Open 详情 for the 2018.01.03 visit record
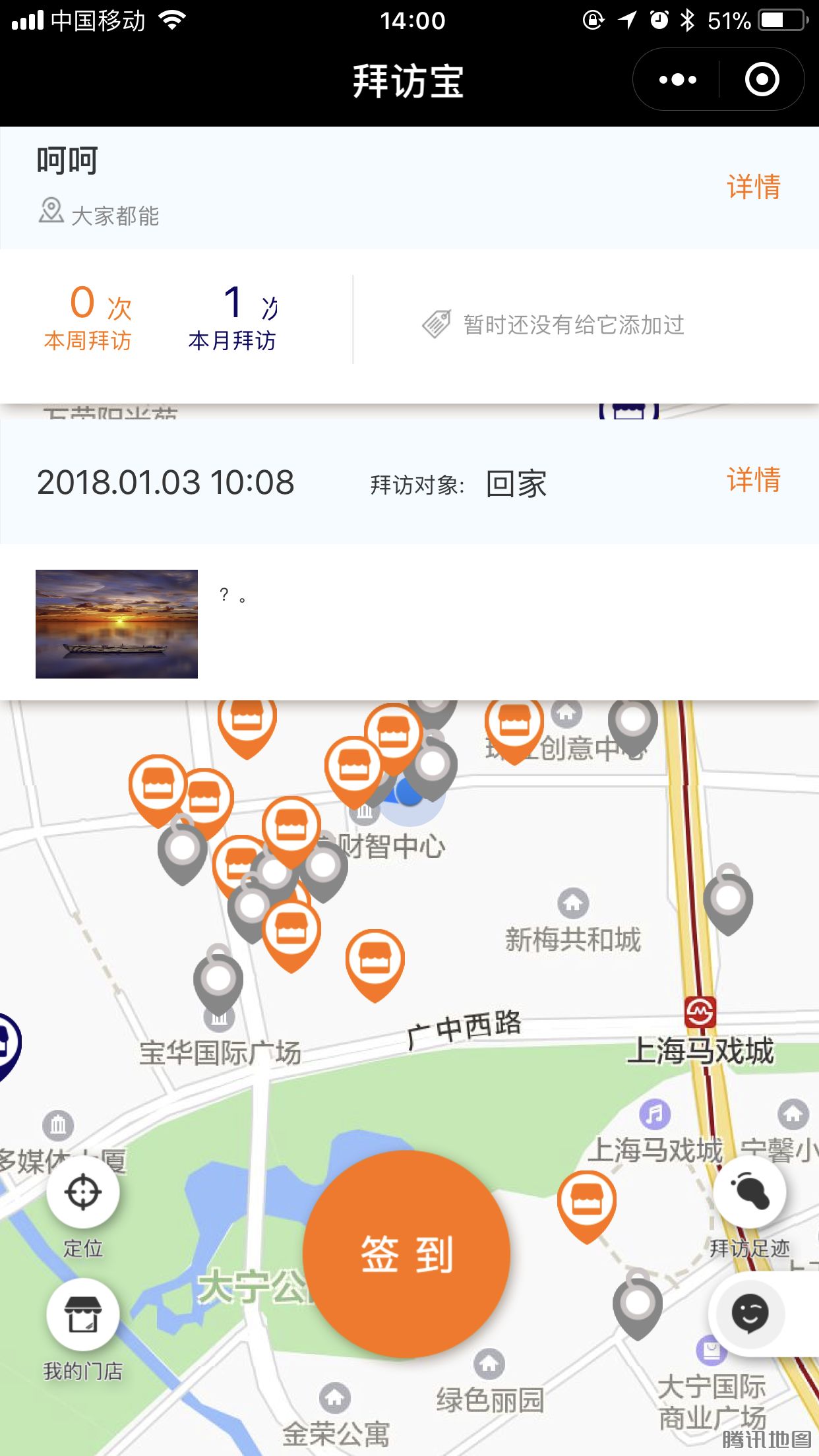Screen dimensions: 819x1456 [x=753, y=479]
